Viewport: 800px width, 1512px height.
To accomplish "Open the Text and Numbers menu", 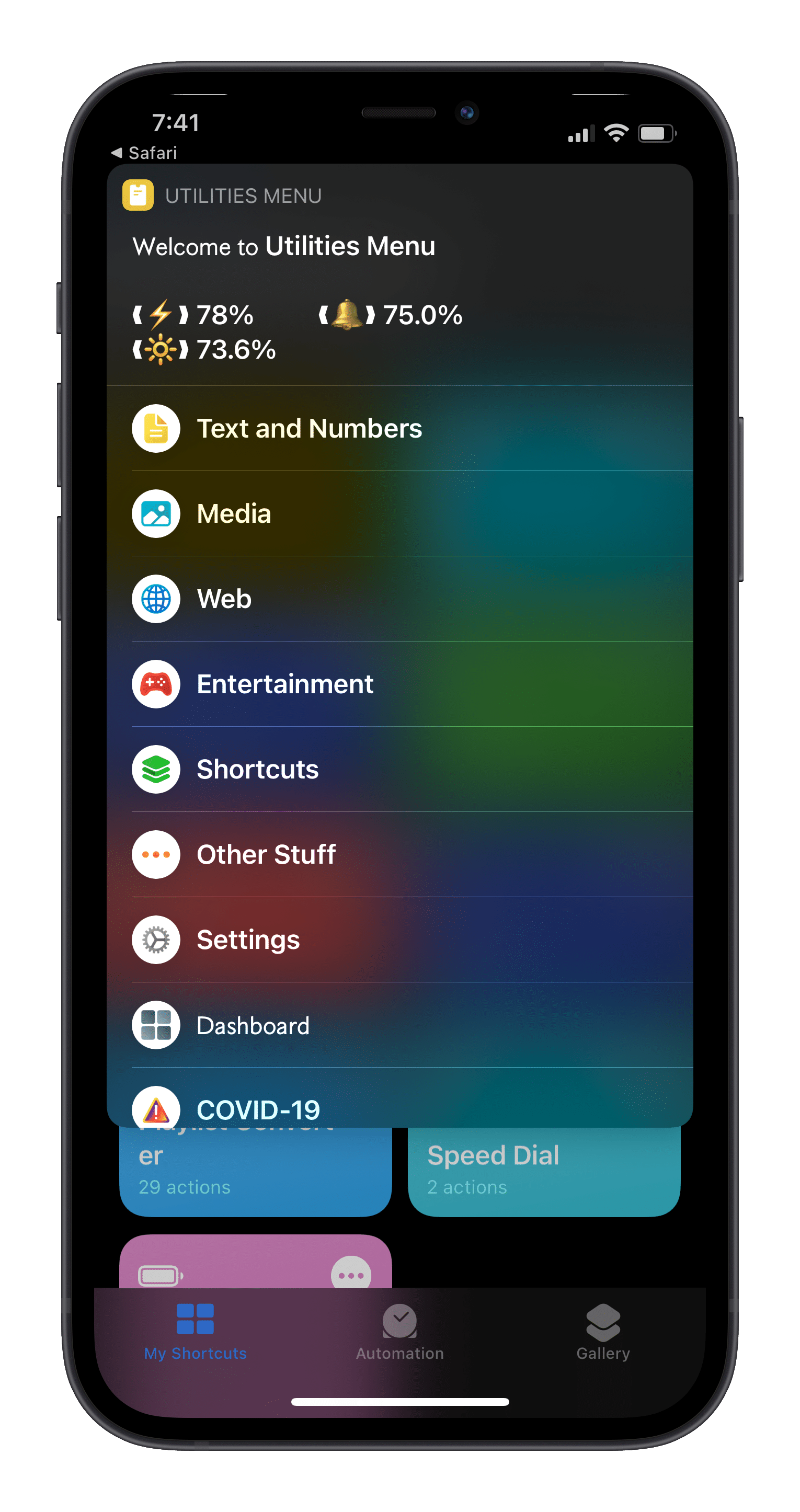I will click(x=308, y=429).
